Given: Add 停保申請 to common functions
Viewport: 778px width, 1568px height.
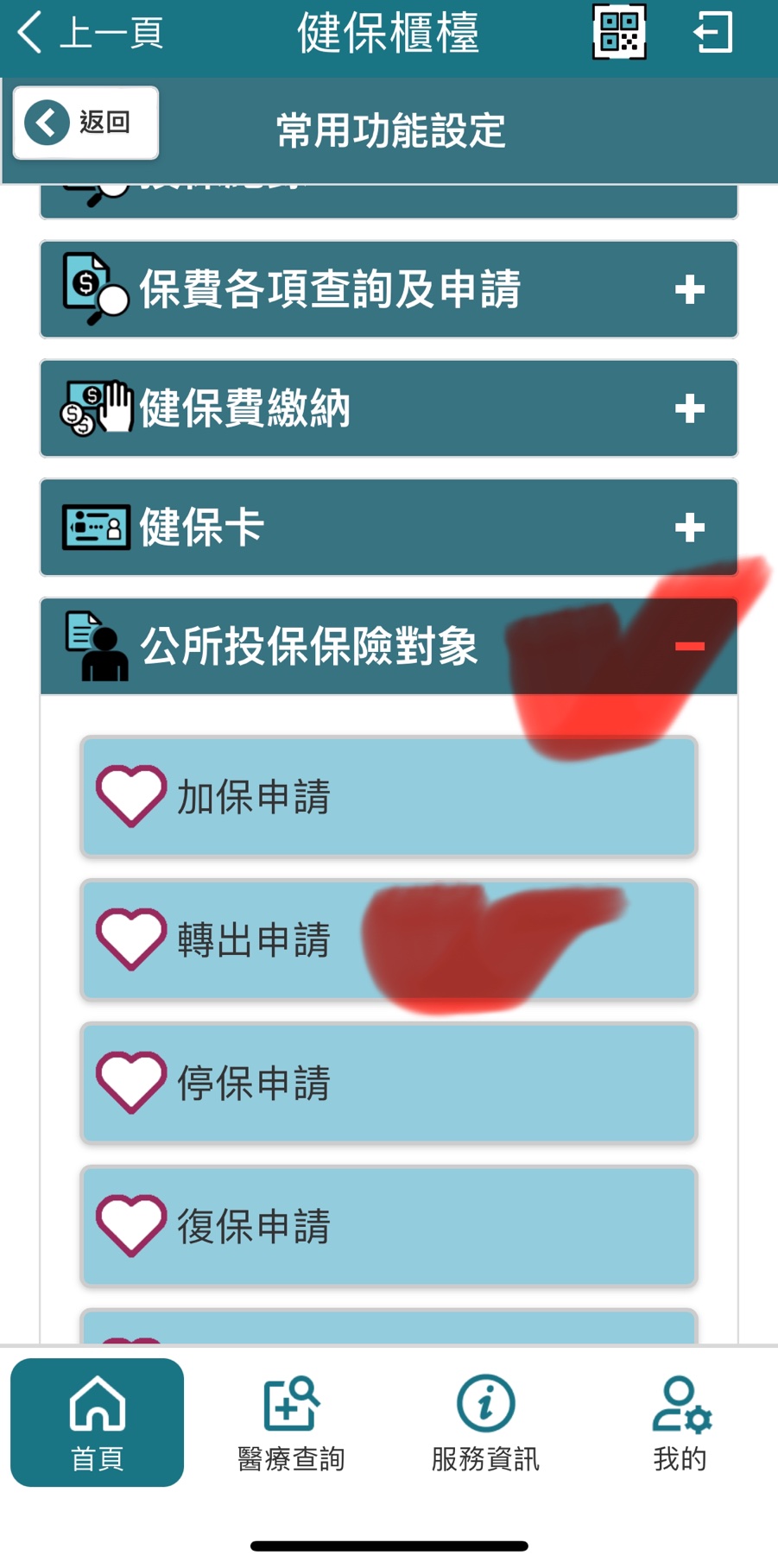Looking at the screenshot, I should 130,1082.
